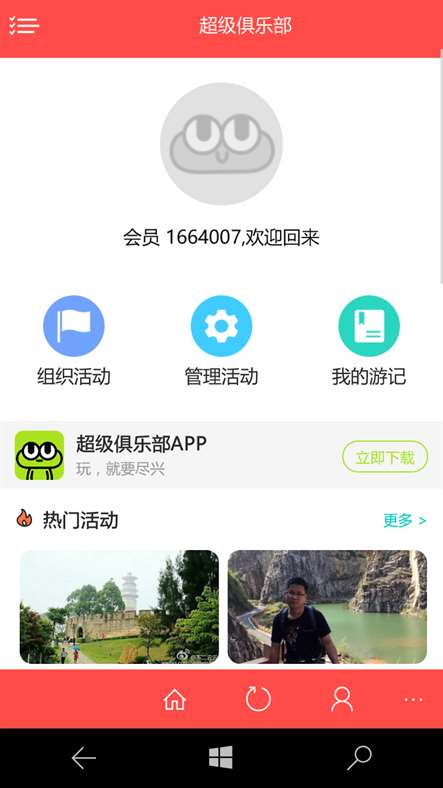
Task: Expand the three-dot more options
Action: pyautogui.click(x=413, y=699)
